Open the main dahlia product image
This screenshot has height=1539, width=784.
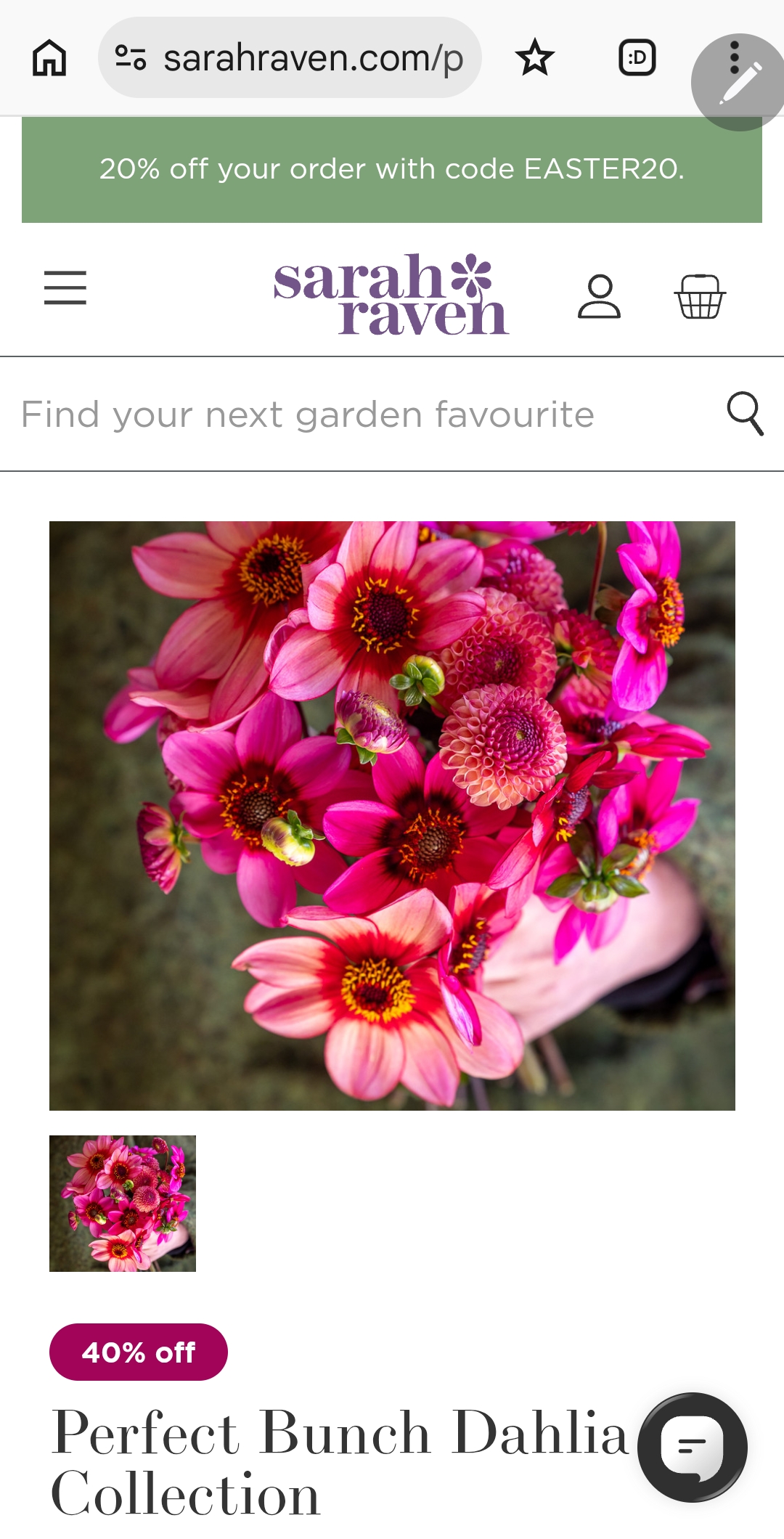392,815
